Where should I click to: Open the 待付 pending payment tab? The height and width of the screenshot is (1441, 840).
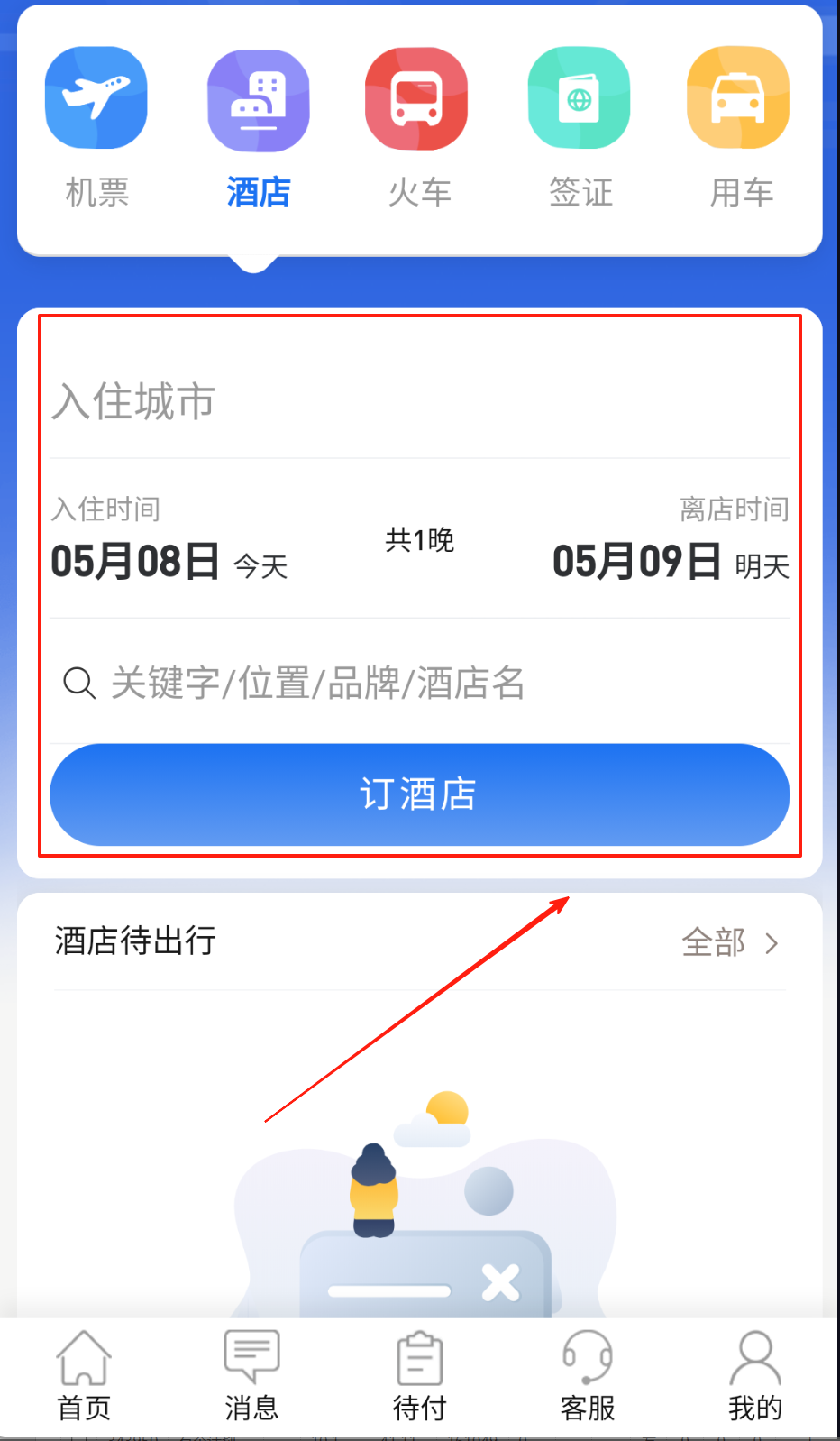(x=419, y=1375)
